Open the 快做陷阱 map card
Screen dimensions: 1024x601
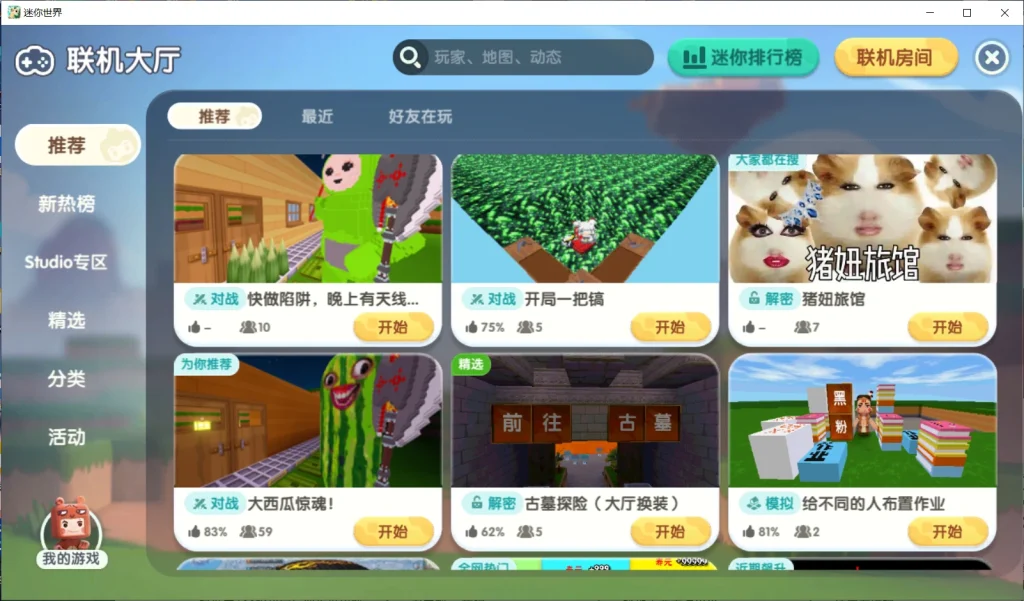pyautogui.click(x=307, y=220)
